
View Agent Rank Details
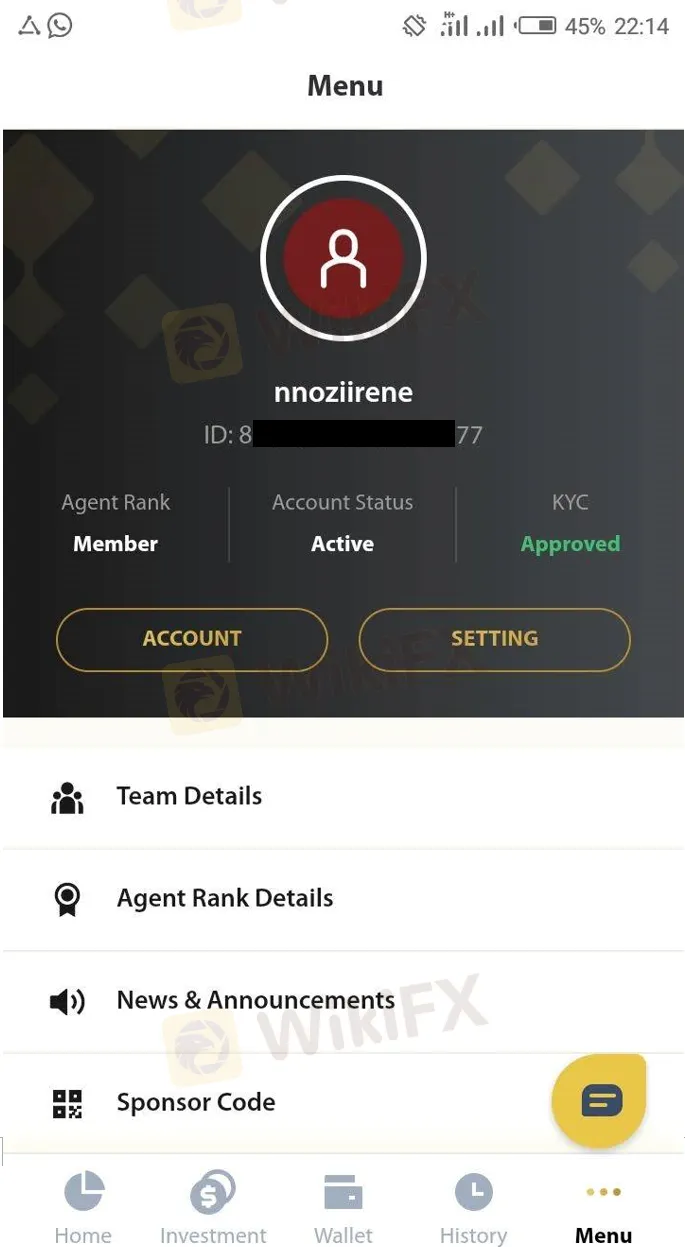click(224, 899)
